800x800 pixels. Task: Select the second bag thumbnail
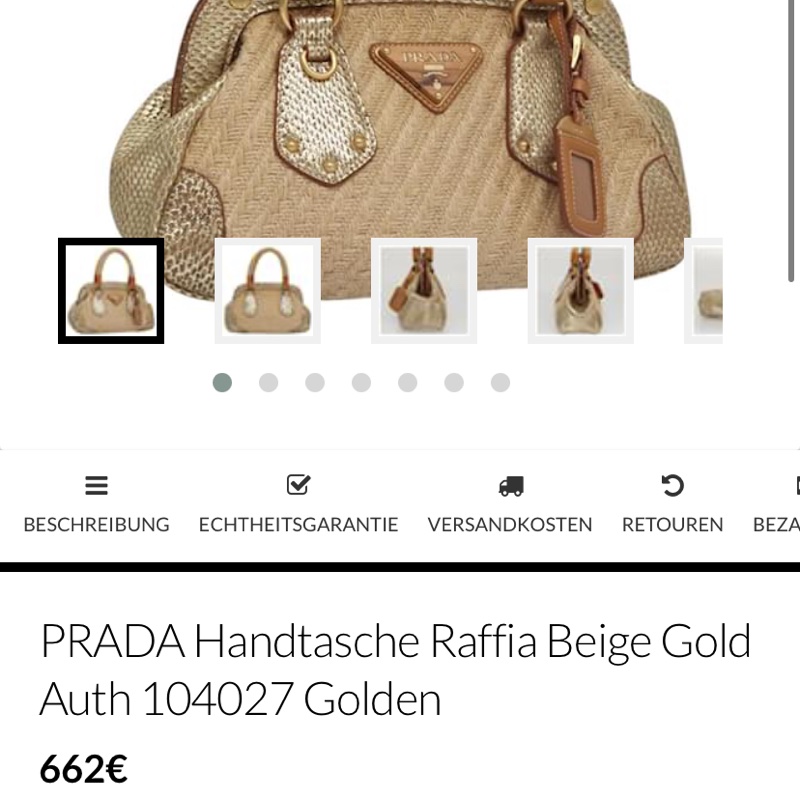click(x=267, y=291)
